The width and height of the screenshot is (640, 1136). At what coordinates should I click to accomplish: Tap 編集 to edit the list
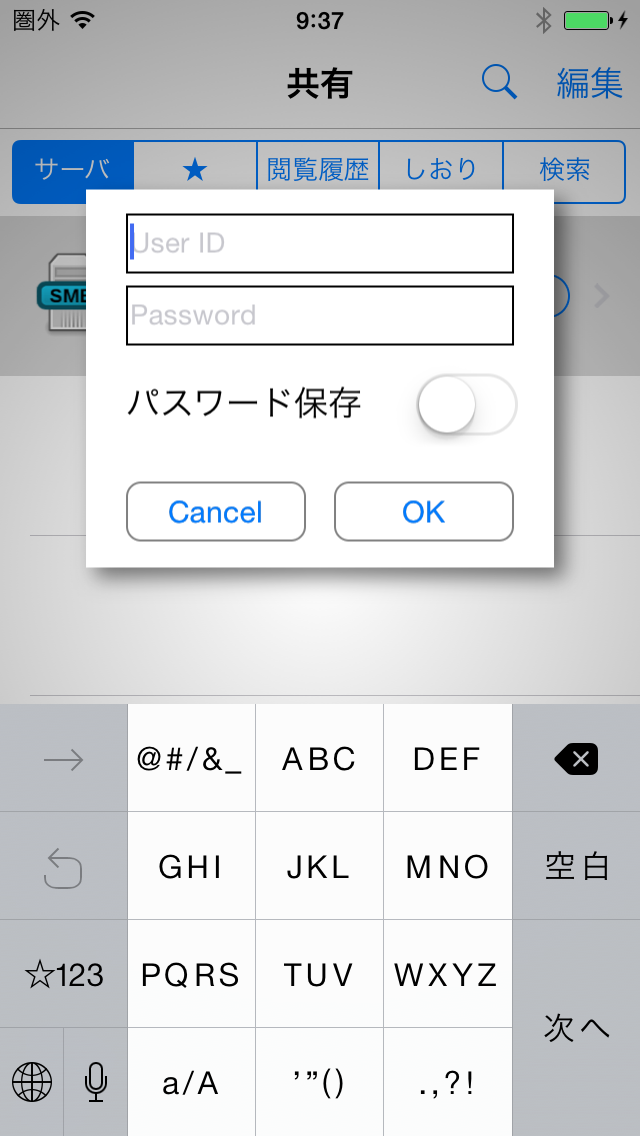[589, 84]
